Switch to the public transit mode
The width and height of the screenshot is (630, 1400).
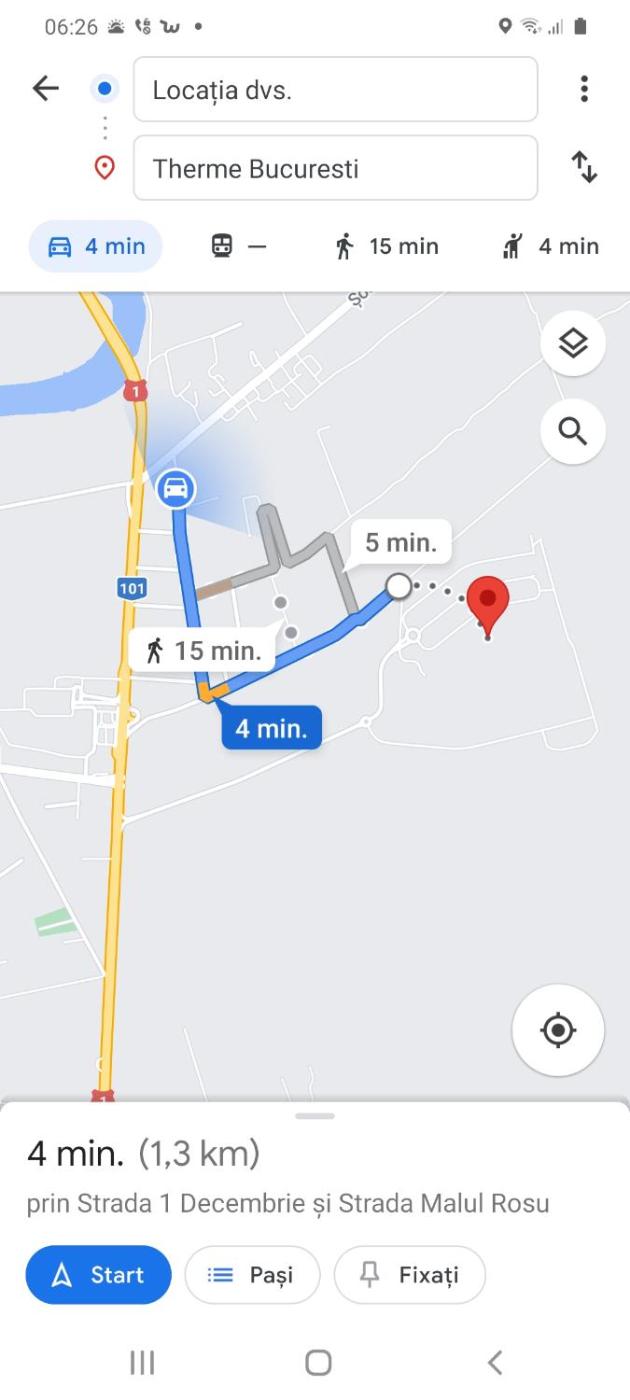click(x=239, y=246)
